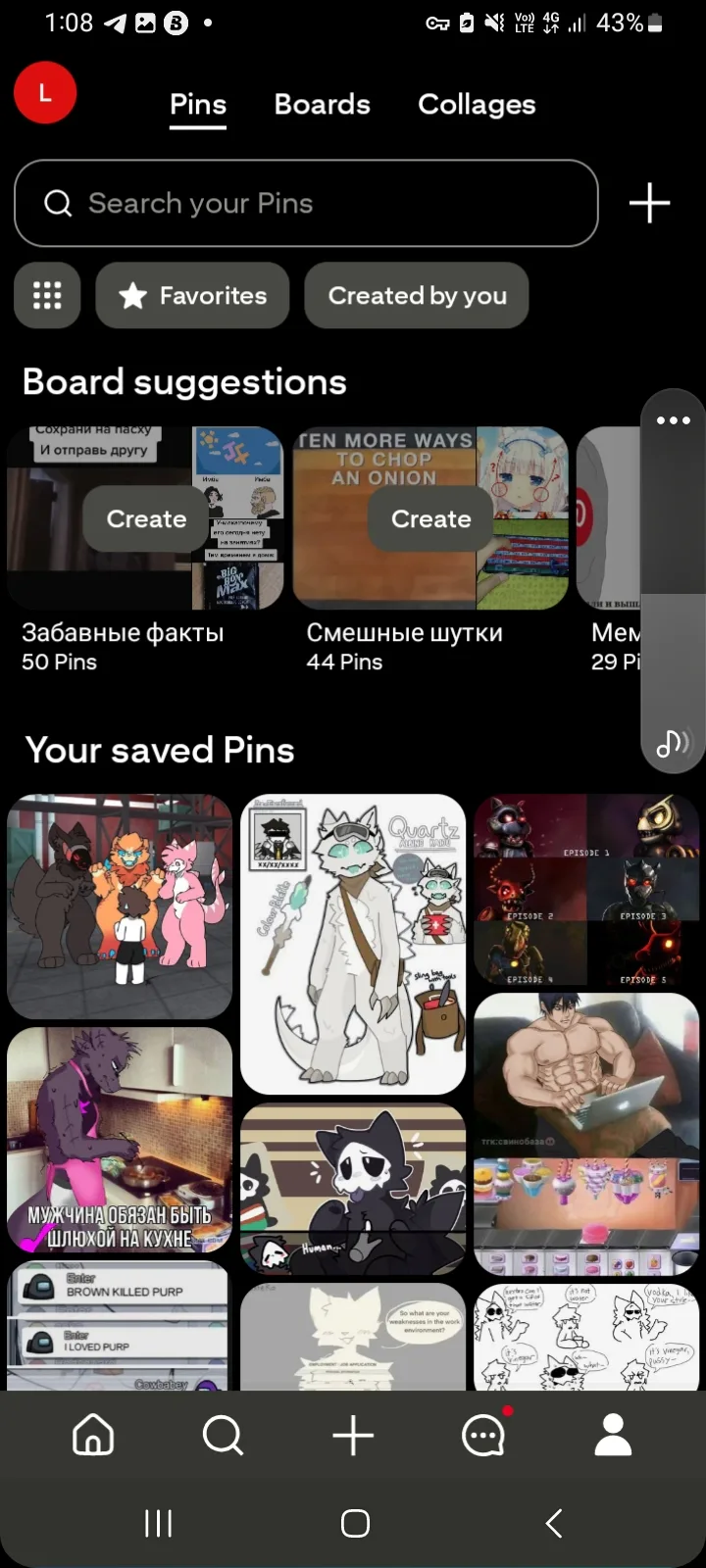This screenshot has height=1568, width=706.
Task: Create the Забавные факты board
Action: pos(146,518)
